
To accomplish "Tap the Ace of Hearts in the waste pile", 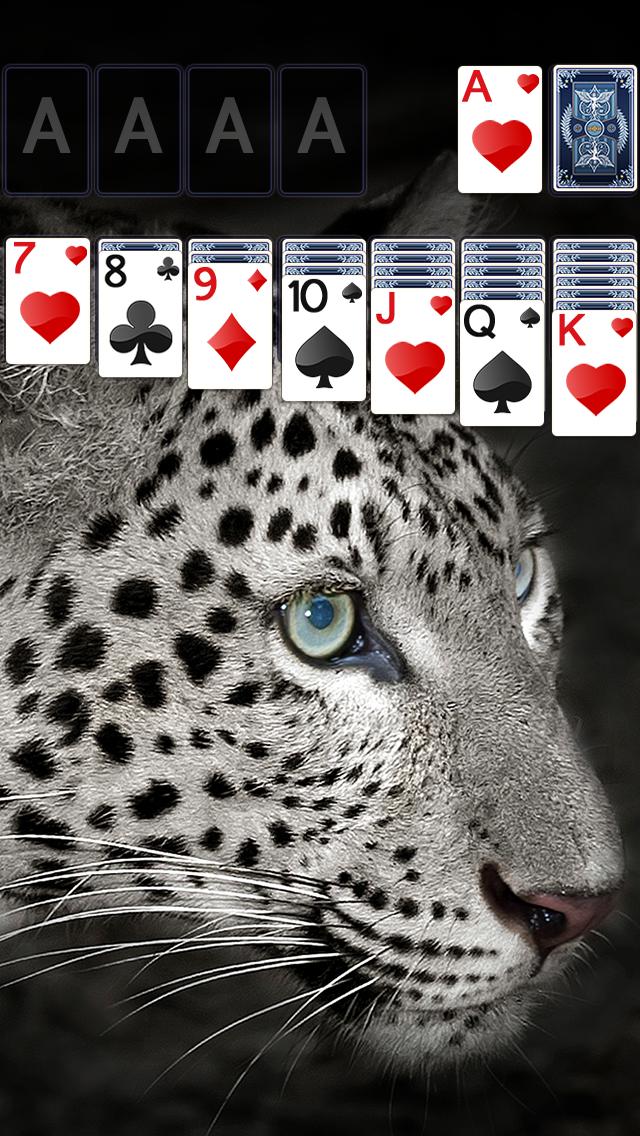I will (x=500, y=129).
